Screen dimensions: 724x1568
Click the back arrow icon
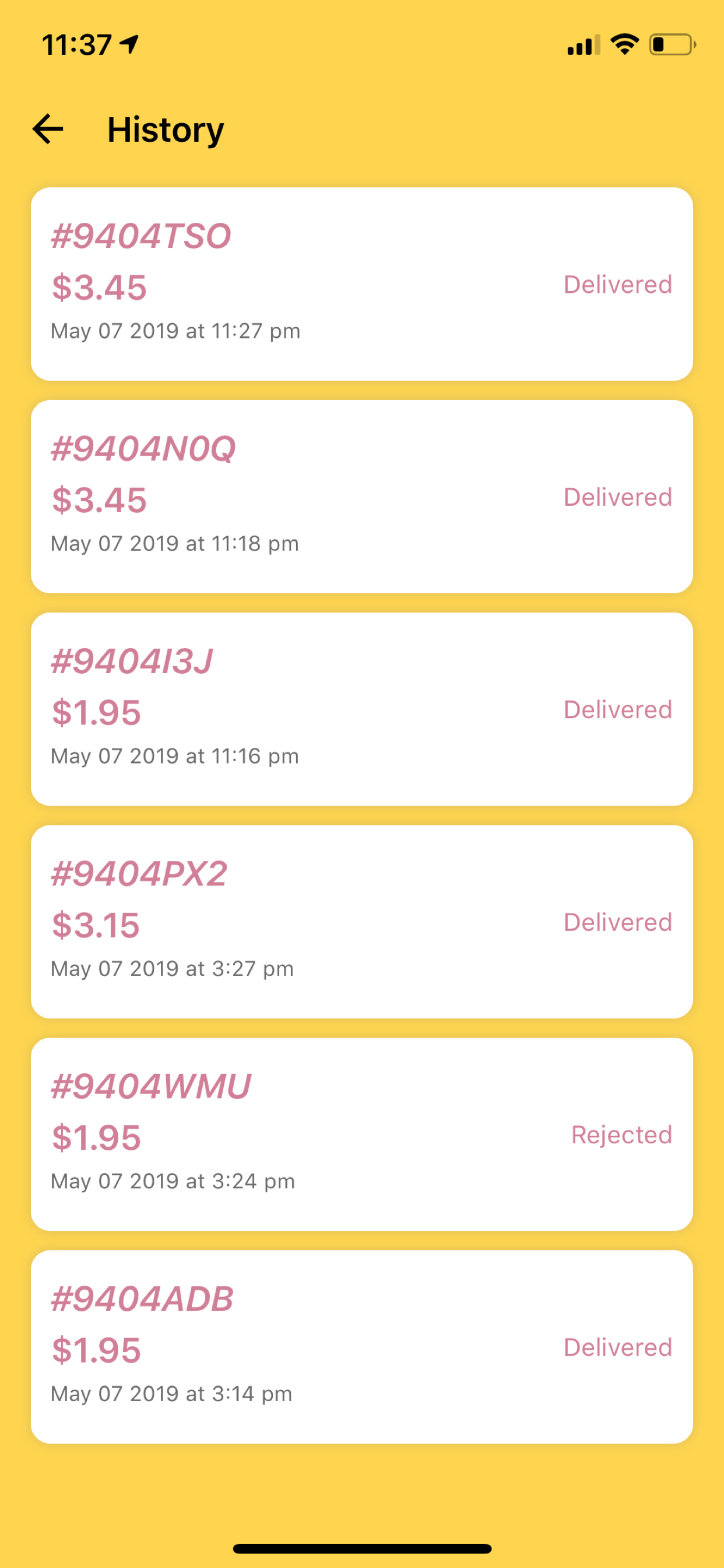coord(47,129)
